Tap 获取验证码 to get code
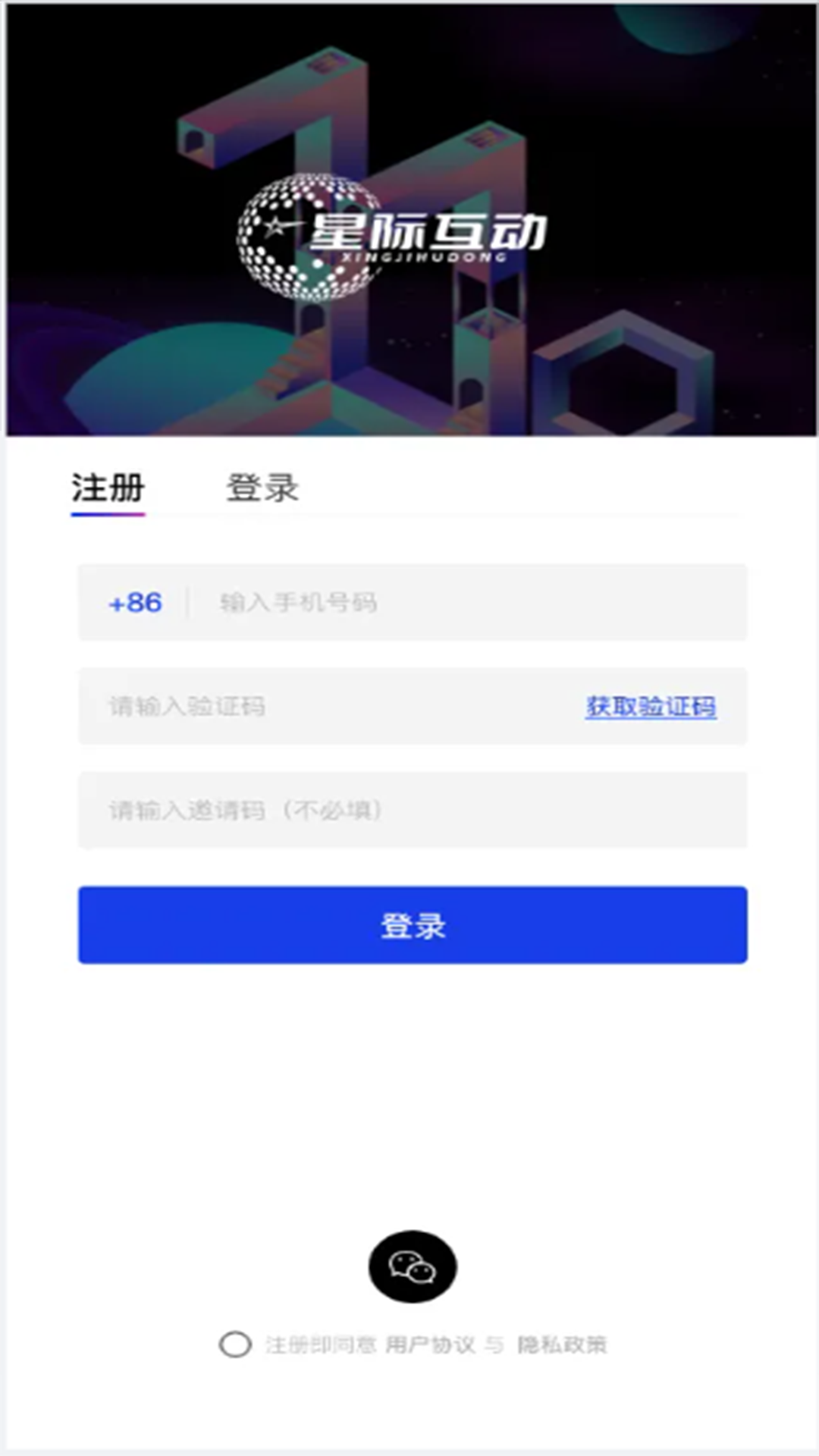Image resolution: width=819 pixels, height=1456 pixels. tap(651, 707)
